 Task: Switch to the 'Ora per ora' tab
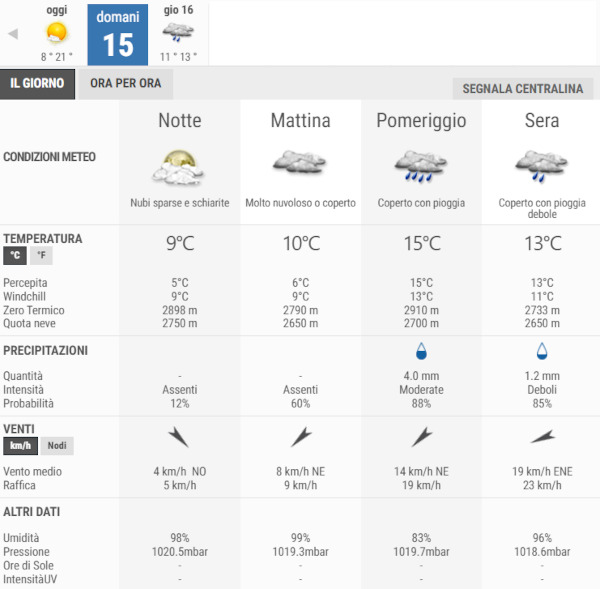click(x=125, y=83)
